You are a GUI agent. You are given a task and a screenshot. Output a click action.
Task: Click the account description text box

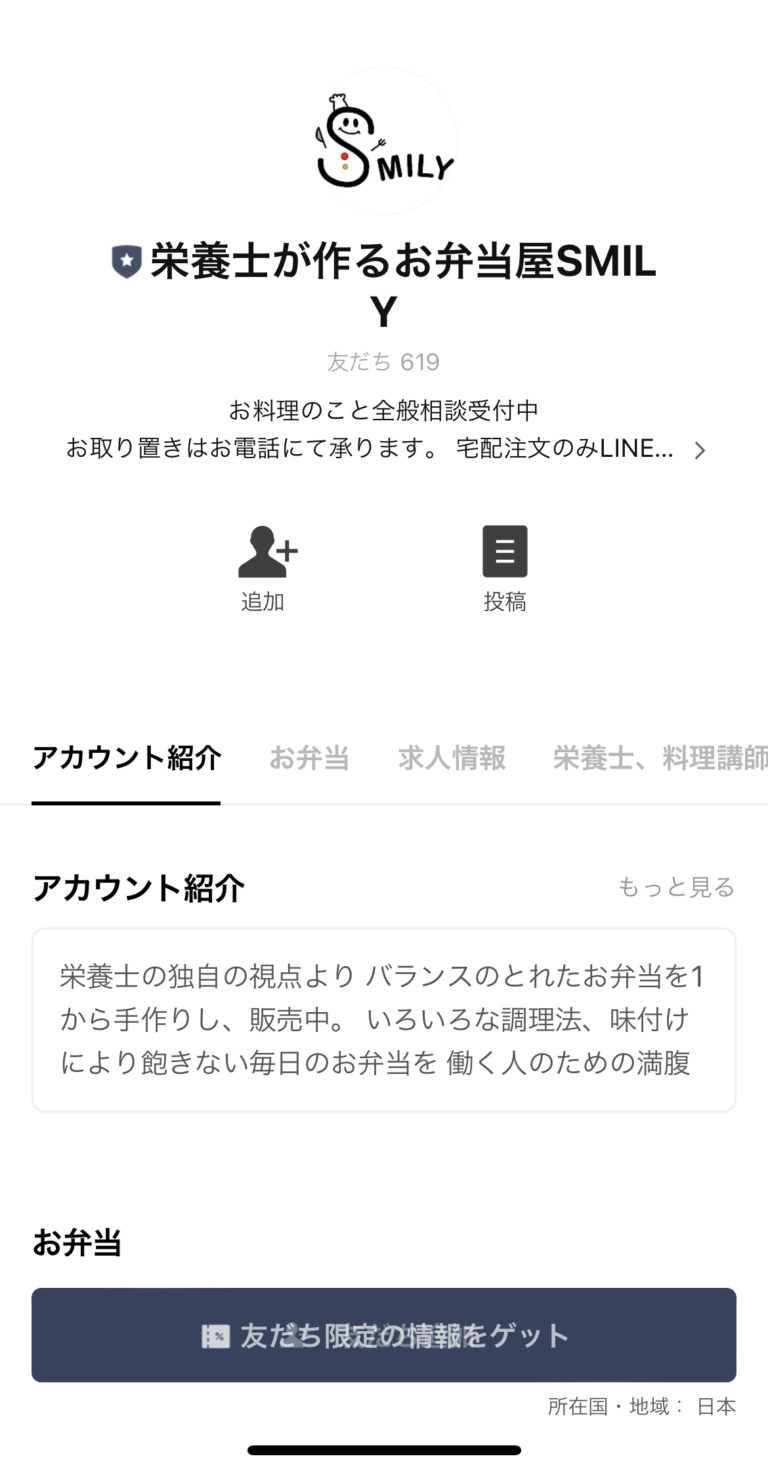tap(384, 1020)
